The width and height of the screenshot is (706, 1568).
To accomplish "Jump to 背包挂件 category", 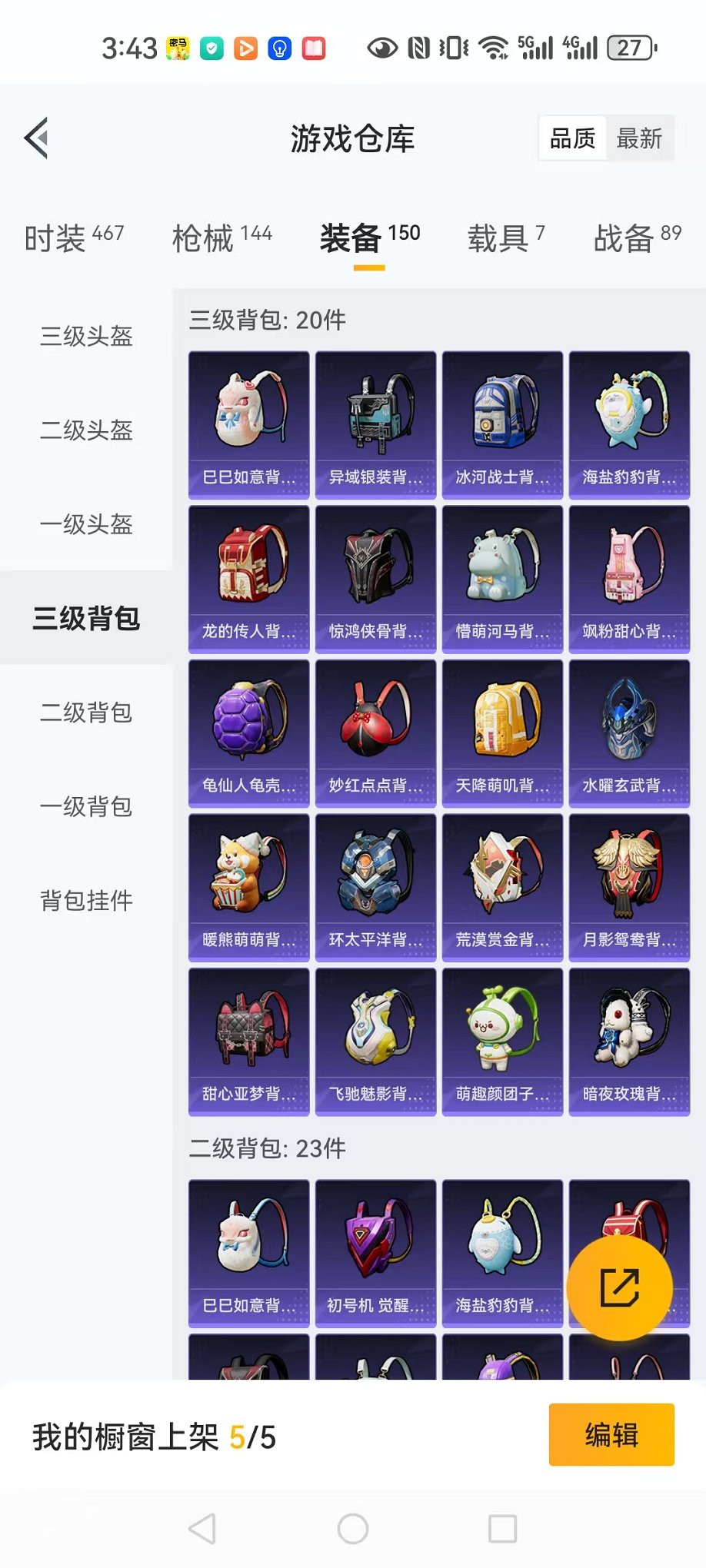I will tap(86, 900).
